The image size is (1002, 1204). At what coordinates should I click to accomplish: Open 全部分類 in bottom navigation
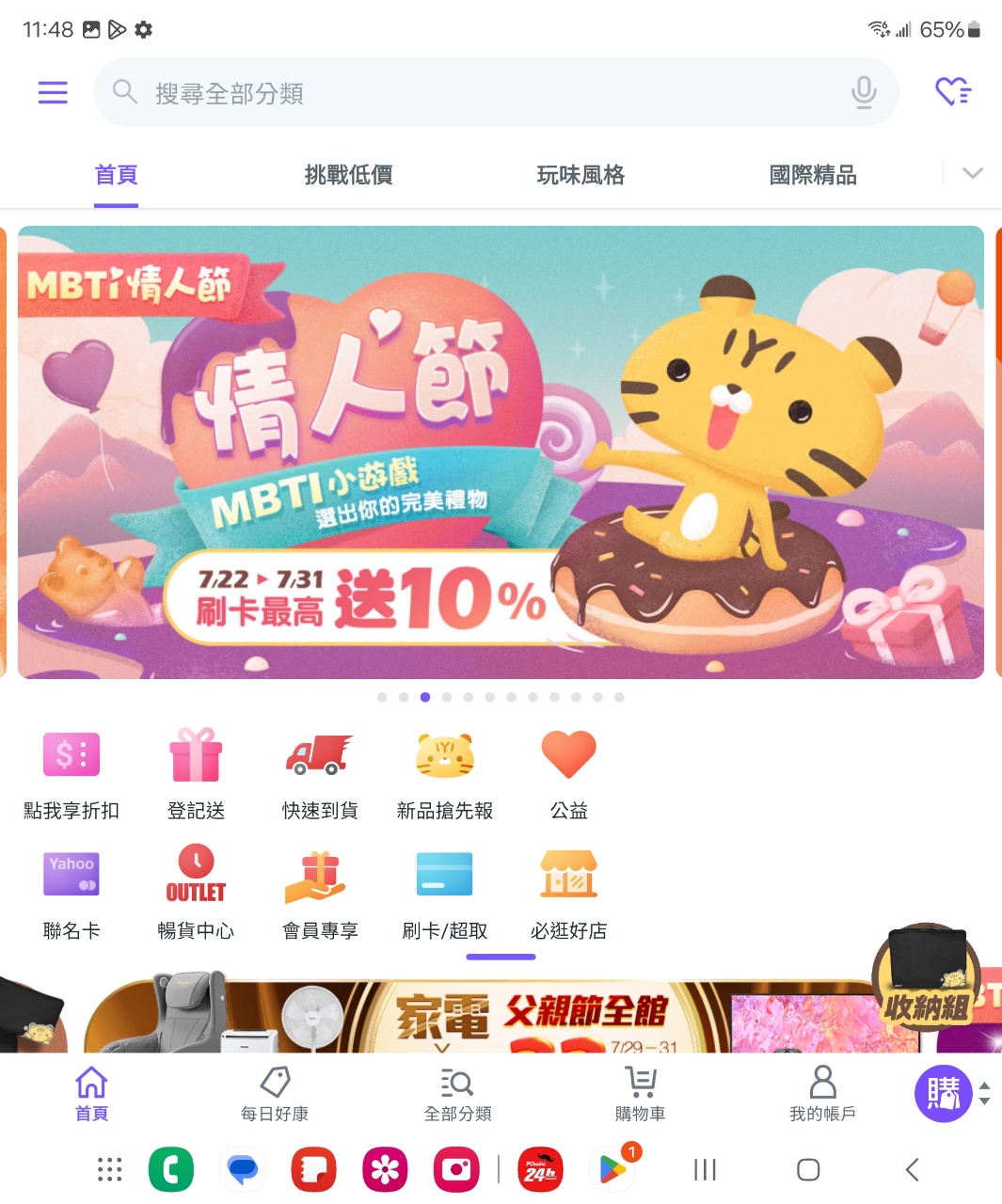point(457,1095)
